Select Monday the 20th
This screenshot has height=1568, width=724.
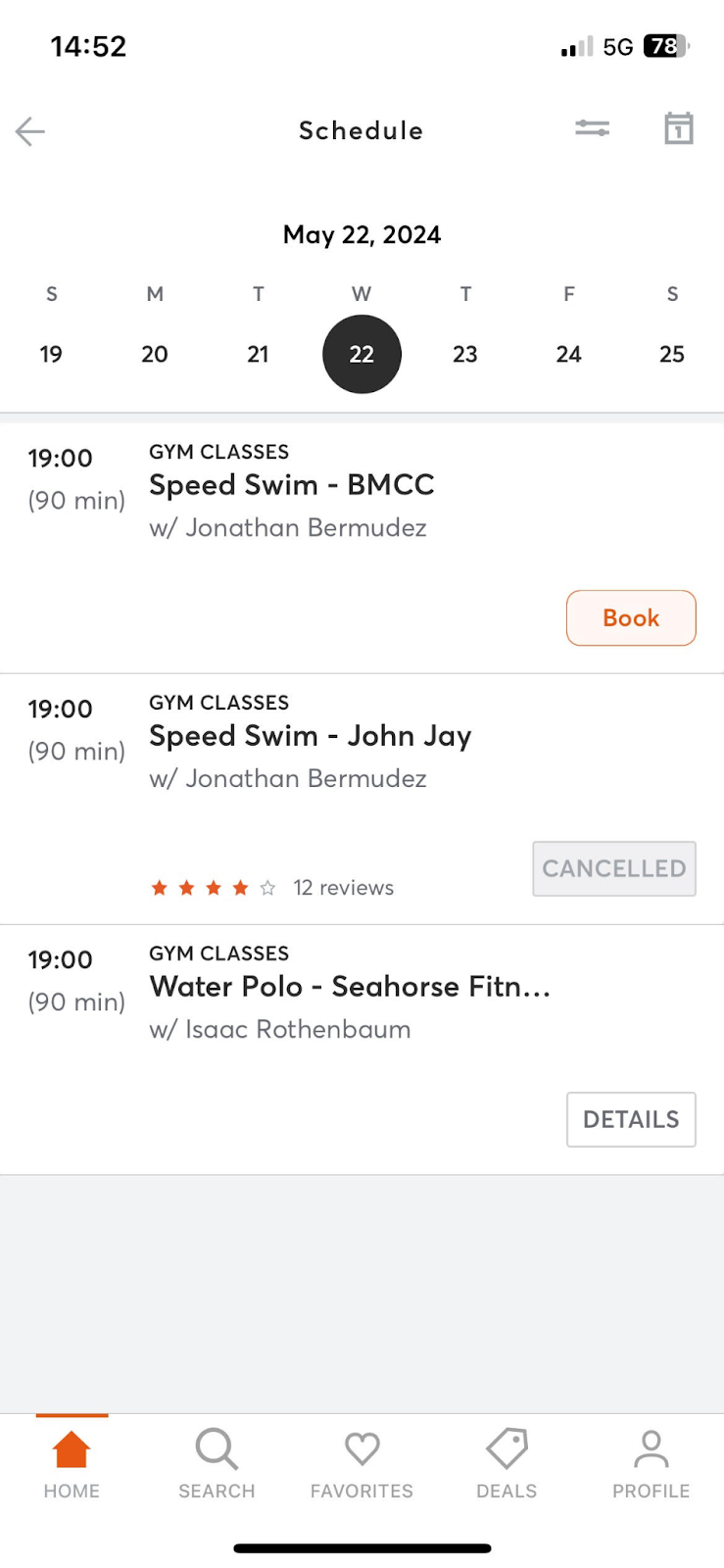click(x=155, y=354)
